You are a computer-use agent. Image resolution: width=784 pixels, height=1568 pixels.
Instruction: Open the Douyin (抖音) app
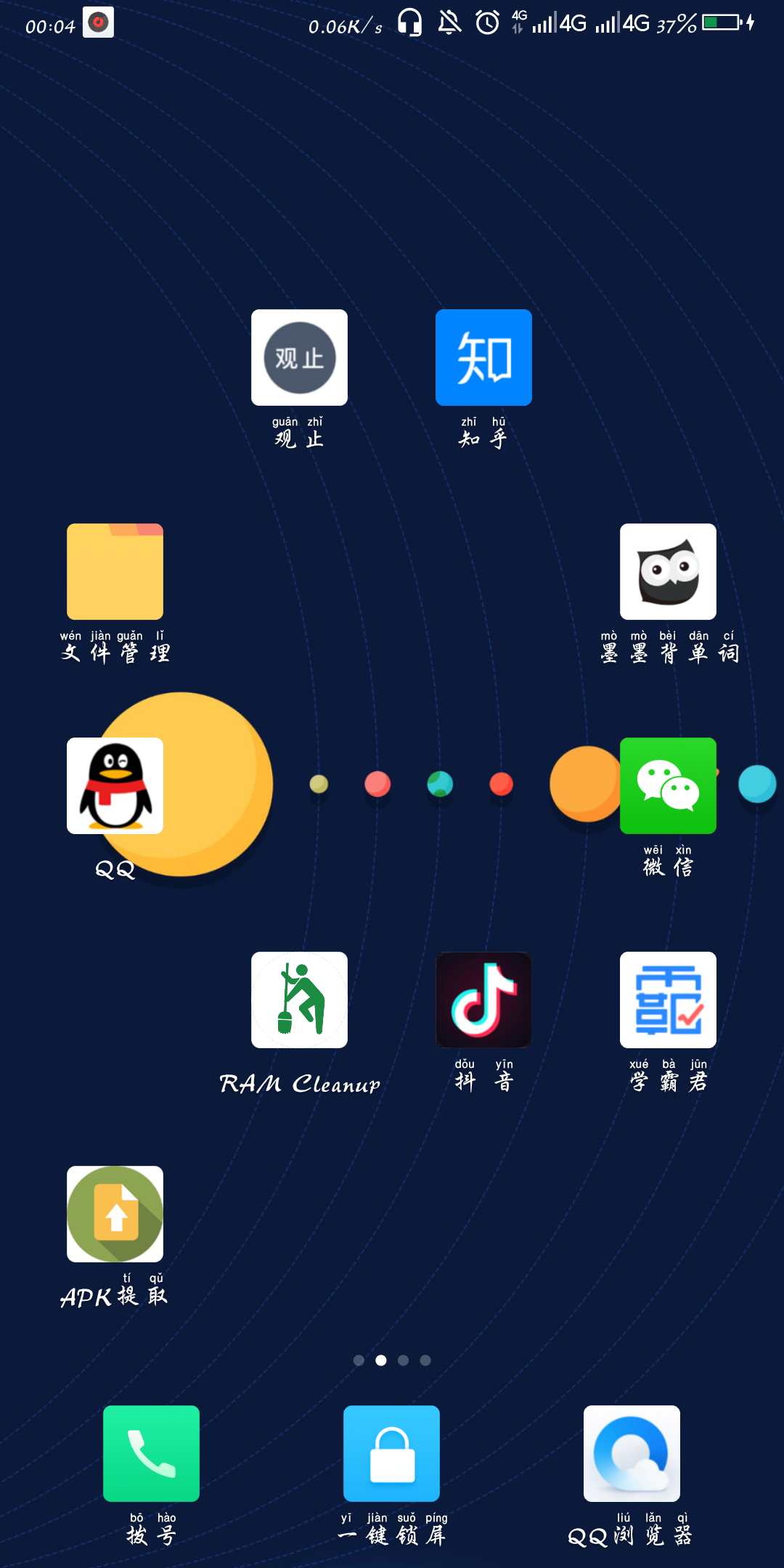tap(483, 1000)
